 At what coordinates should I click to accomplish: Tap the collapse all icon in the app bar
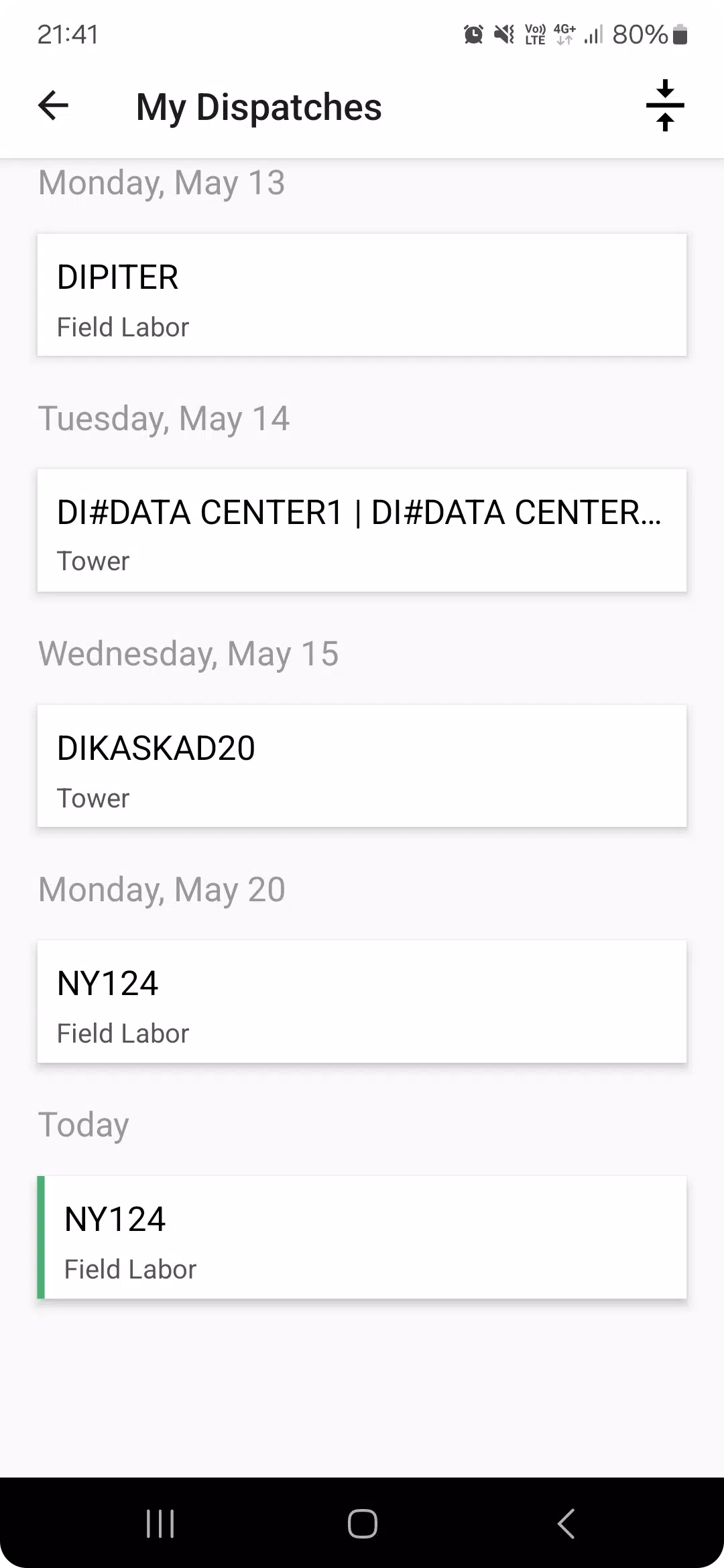pos(665,106)
